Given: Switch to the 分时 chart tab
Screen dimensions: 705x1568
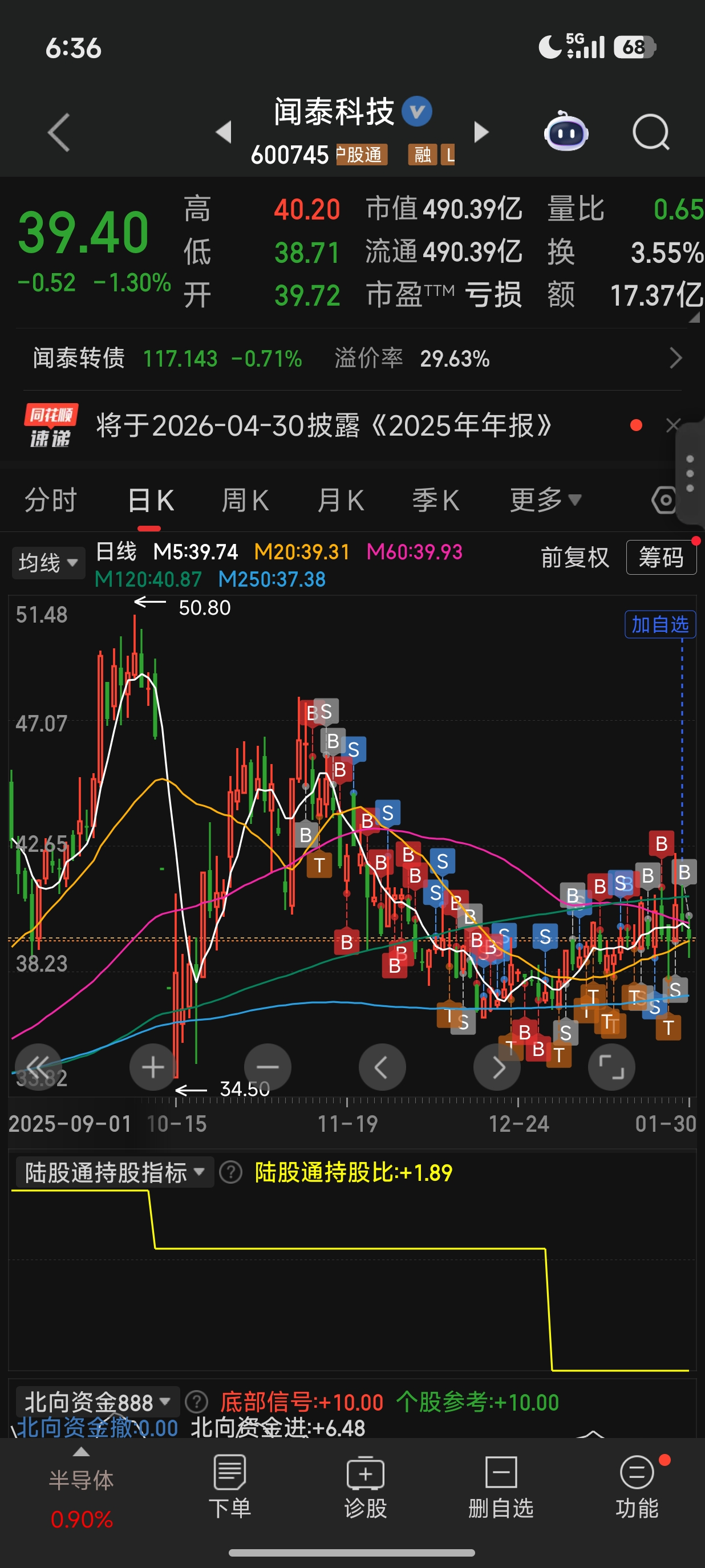Looking at the screenshot, I should click(x=51, y=501).
